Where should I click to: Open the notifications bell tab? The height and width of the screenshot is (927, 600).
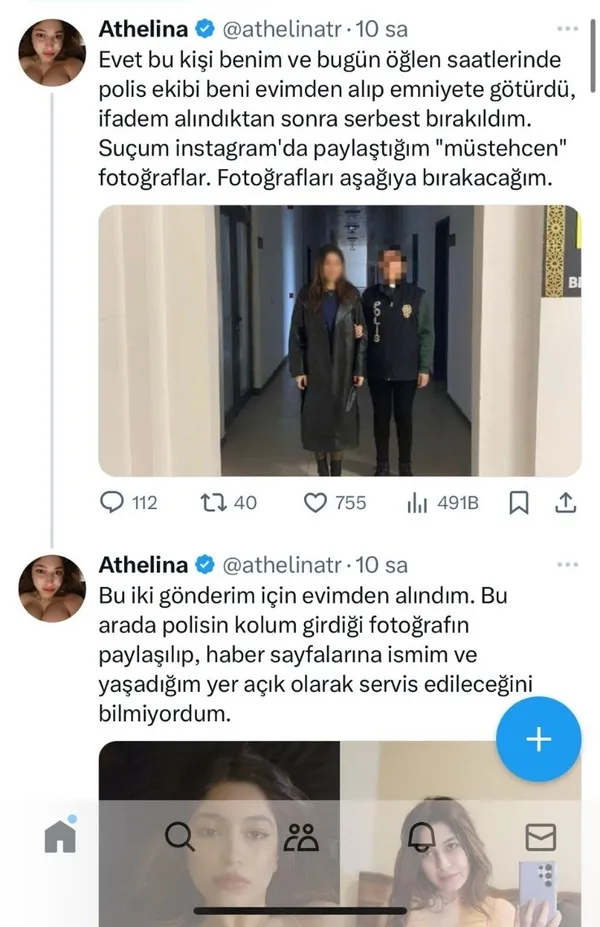tap(420, 836)
